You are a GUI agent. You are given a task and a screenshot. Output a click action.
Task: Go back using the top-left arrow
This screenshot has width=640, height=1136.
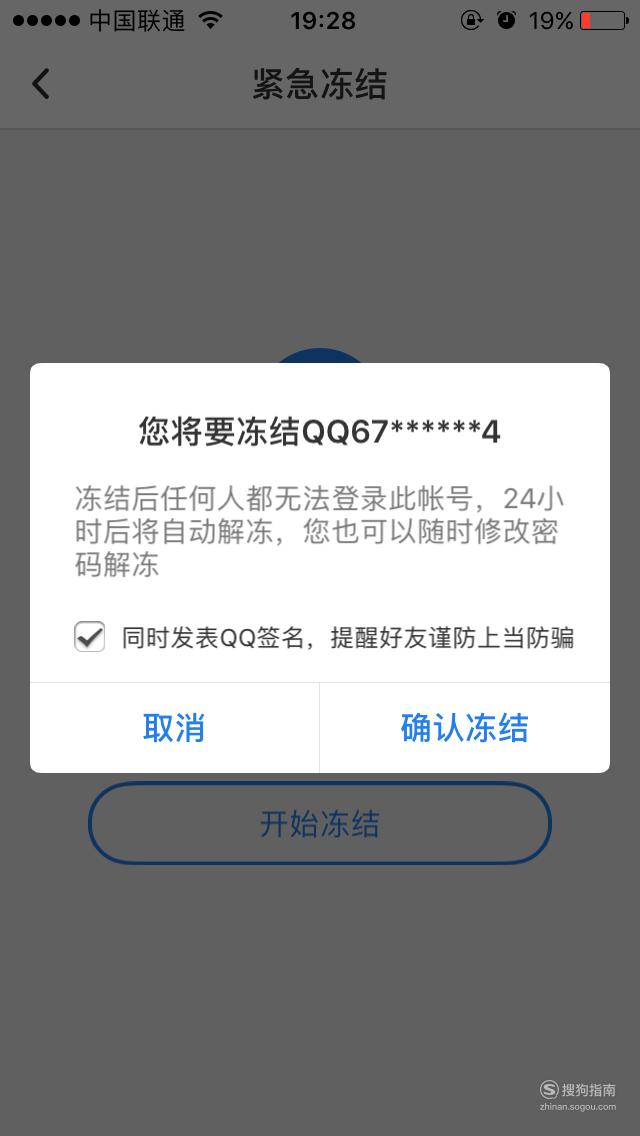click(x=41, y=84)
